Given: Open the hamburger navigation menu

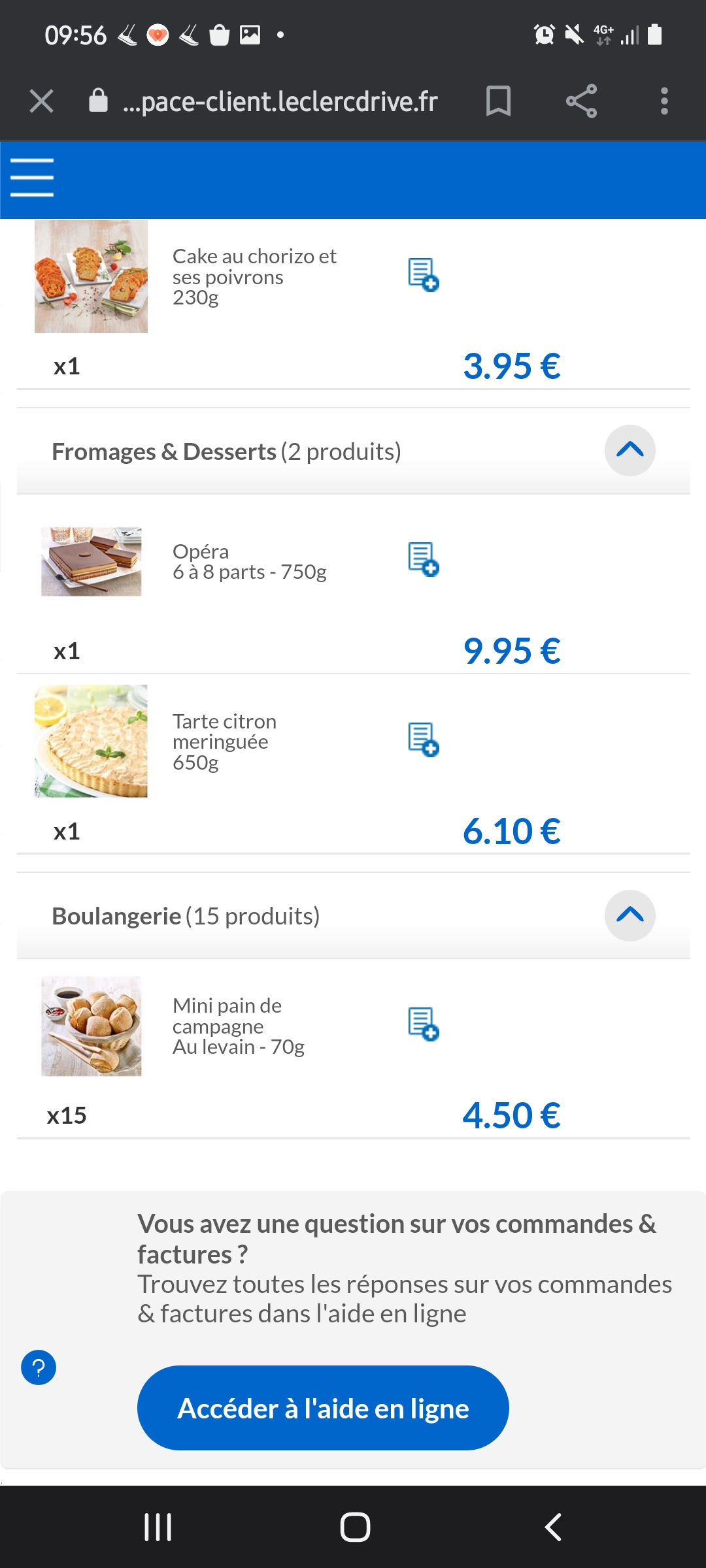Looking at the screenshot, I should (x=32, y=177).
